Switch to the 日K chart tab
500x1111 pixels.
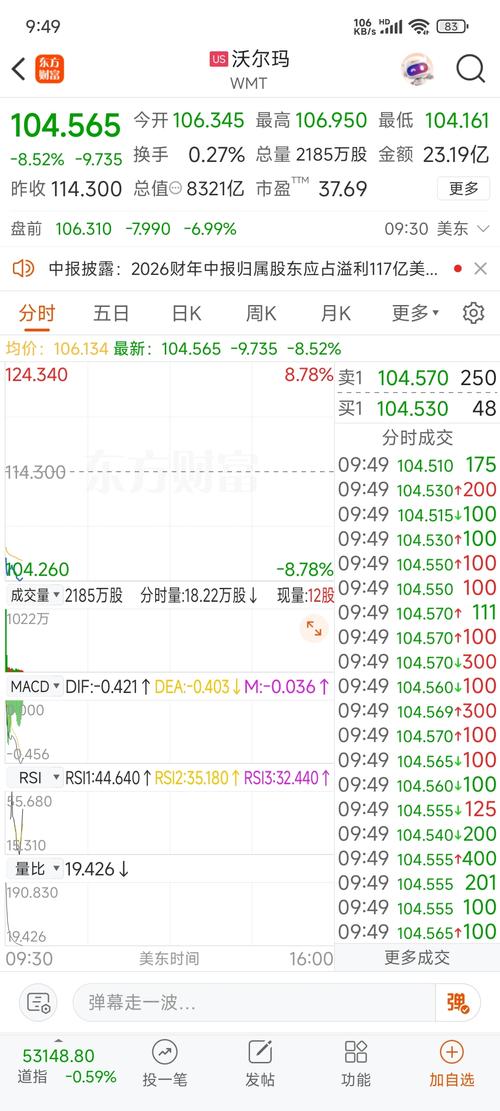[x=186, y=312]
